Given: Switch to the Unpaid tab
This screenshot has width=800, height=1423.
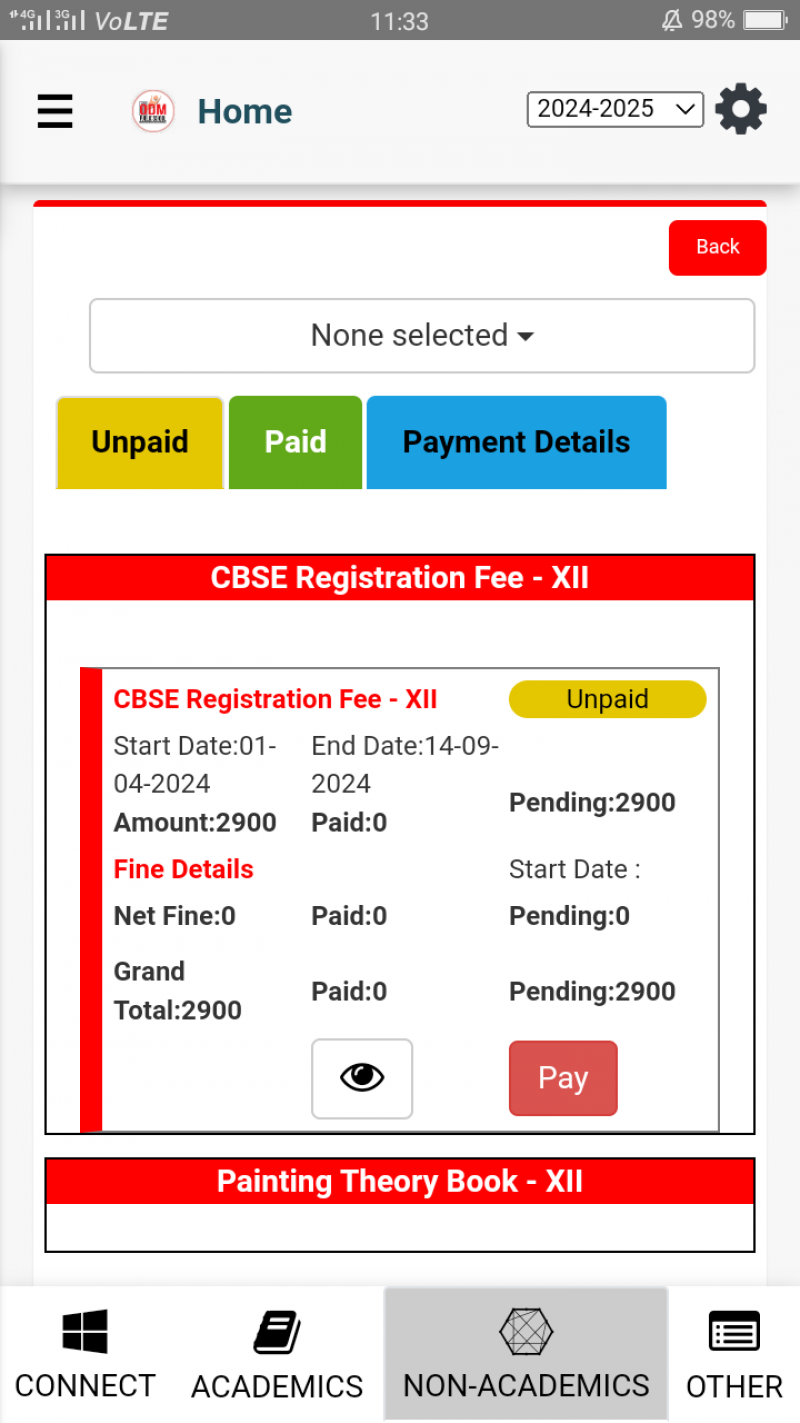Looking at the screenshot, I should click(x=140, y=442).
